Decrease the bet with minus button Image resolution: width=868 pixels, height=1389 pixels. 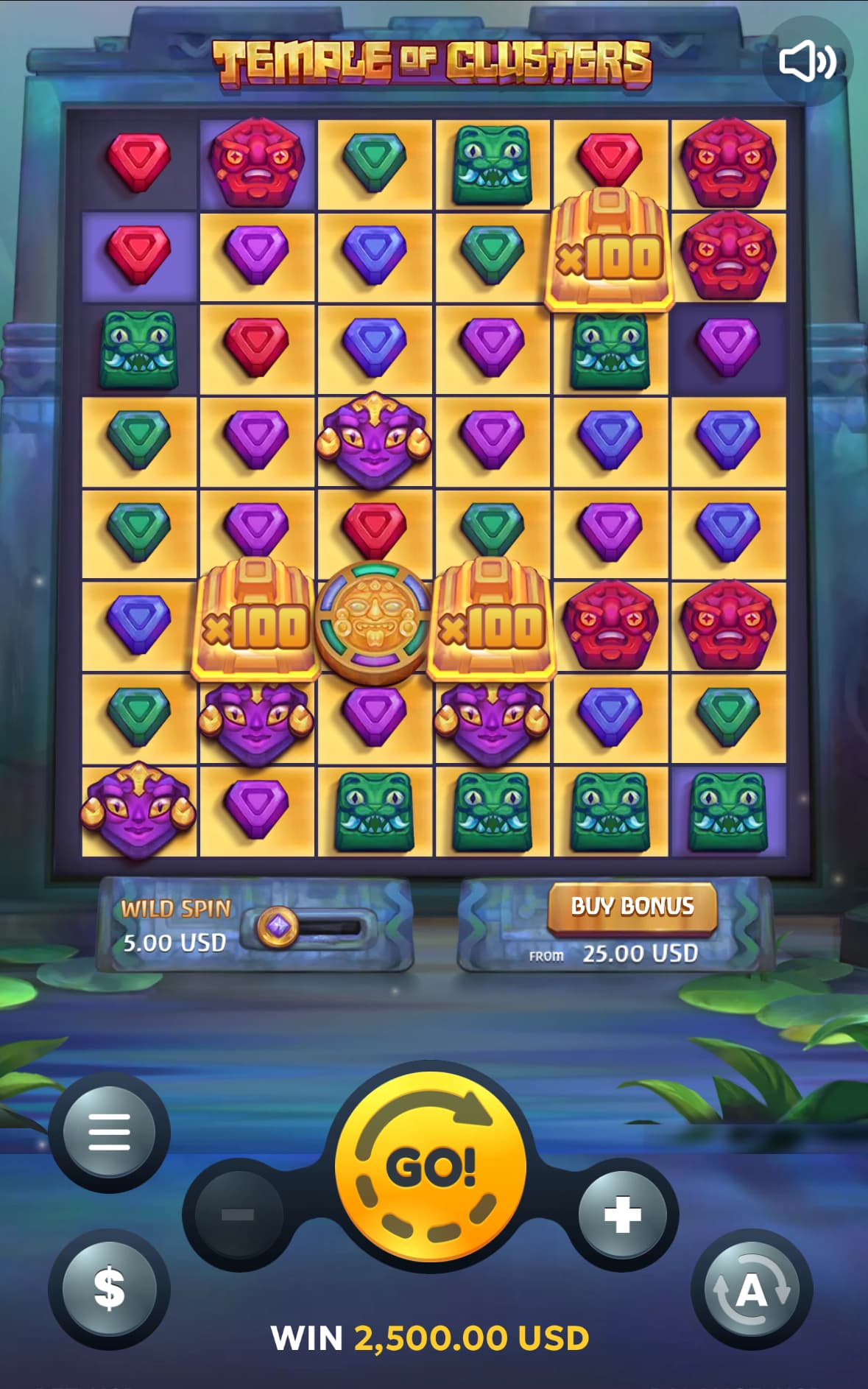click(x=238, y=1214)
